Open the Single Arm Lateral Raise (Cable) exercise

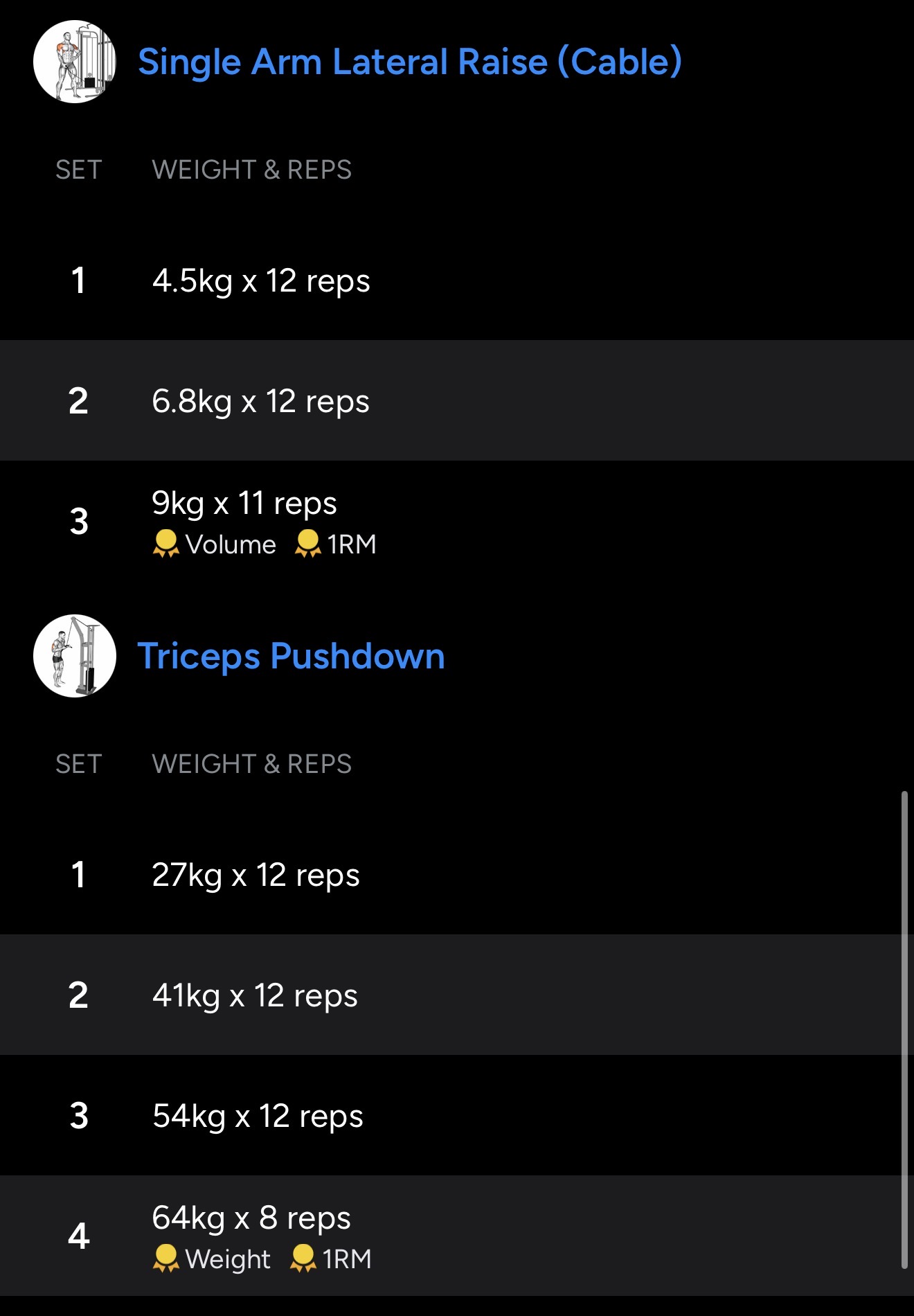[x=409, y=62]
